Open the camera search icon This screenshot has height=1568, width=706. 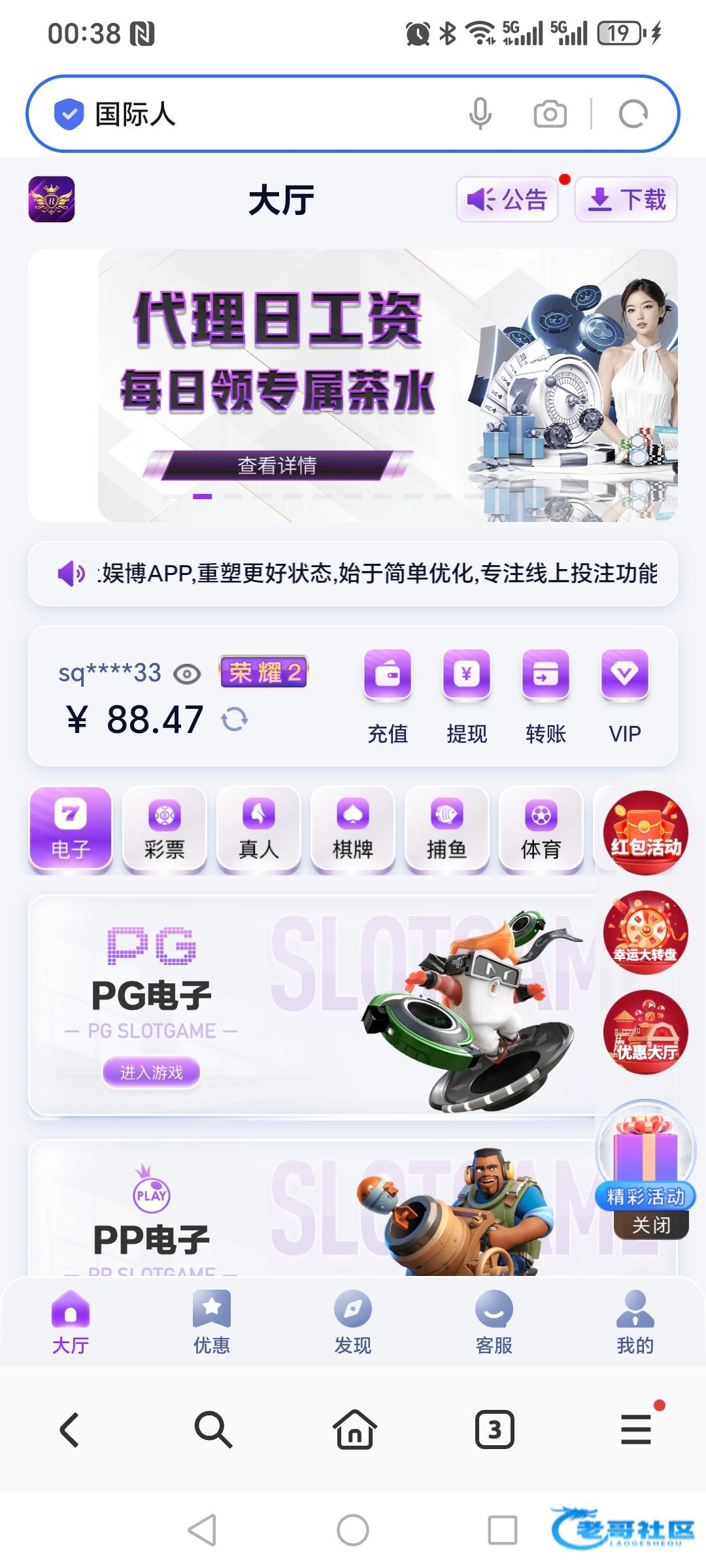click(550, 114)
